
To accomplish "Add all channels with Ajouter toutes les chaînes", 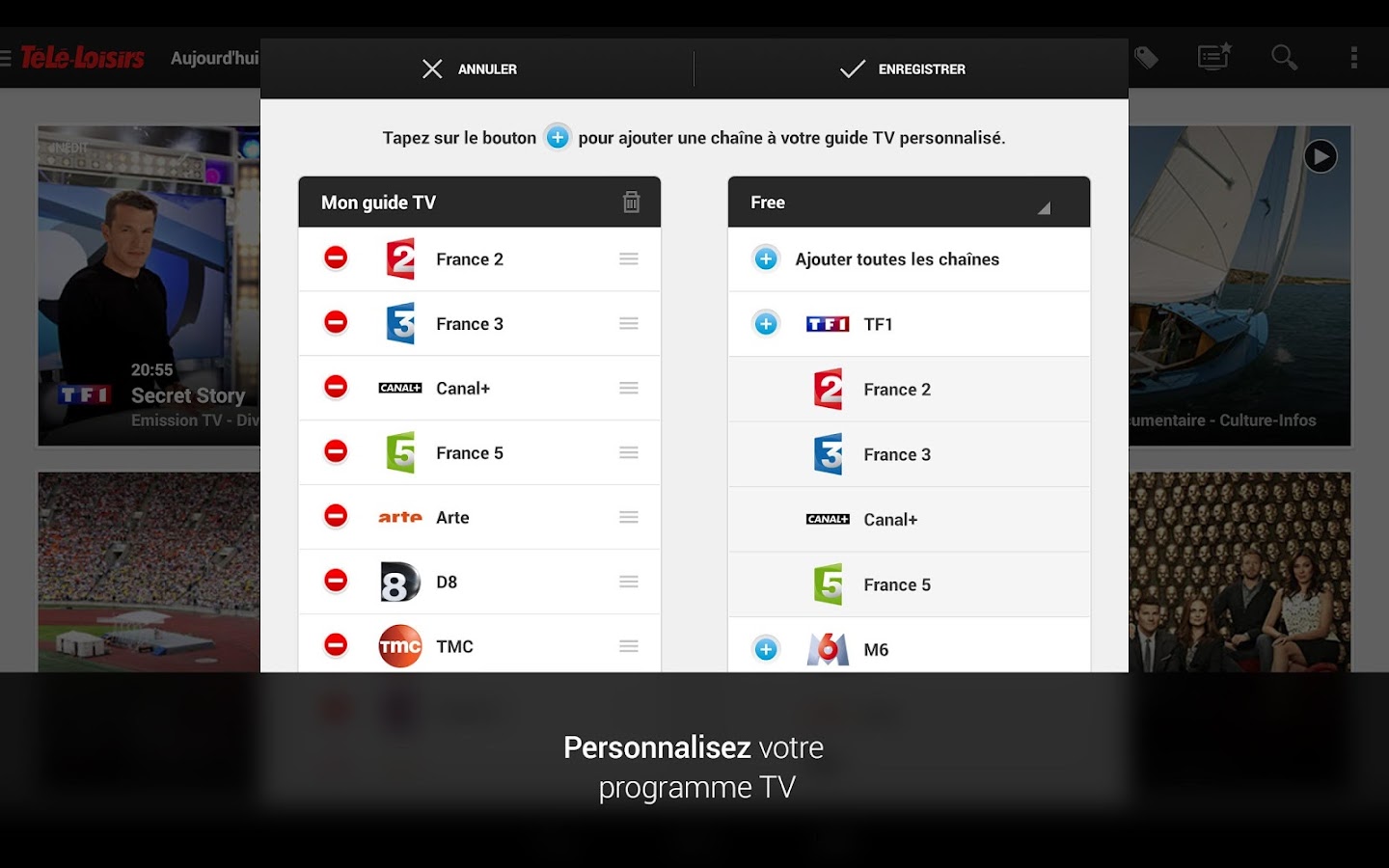I will pos(766,259).
